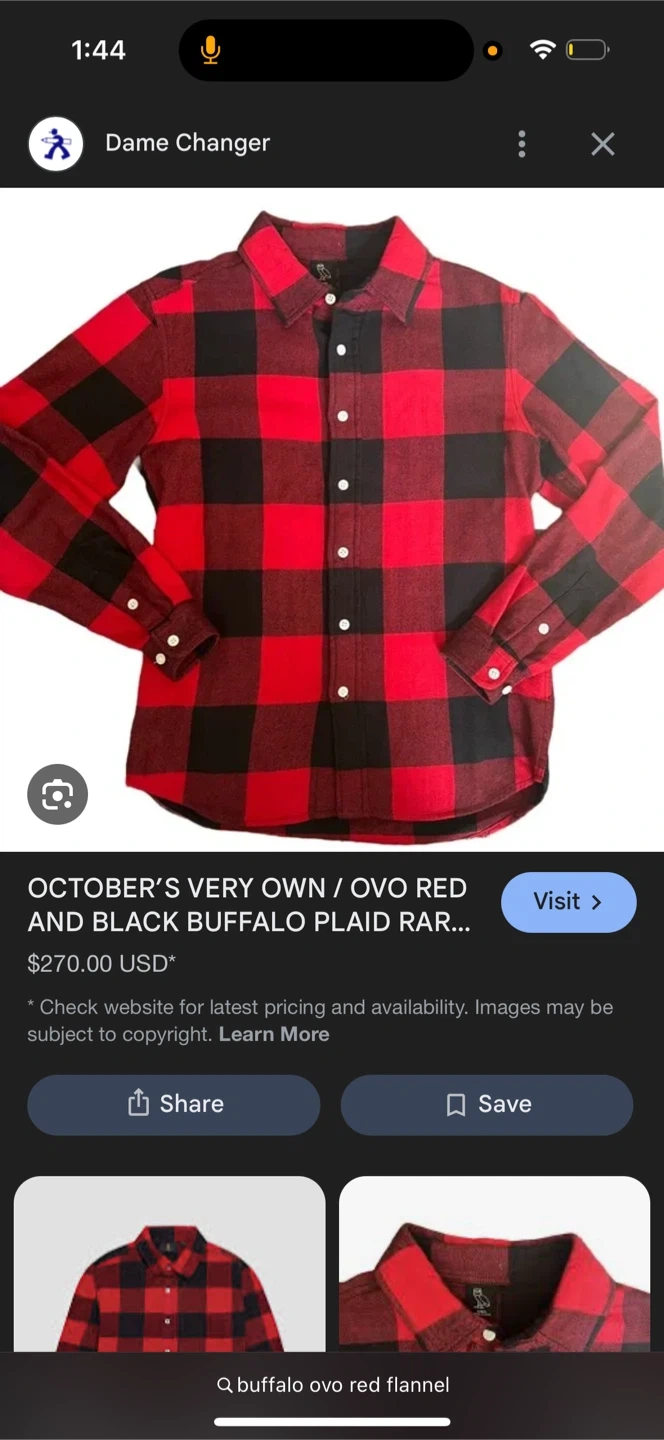Open the main plaid shirt image
Image resolution: width=664 pixels, height=1440 pixels.
[x=332, y=520]
